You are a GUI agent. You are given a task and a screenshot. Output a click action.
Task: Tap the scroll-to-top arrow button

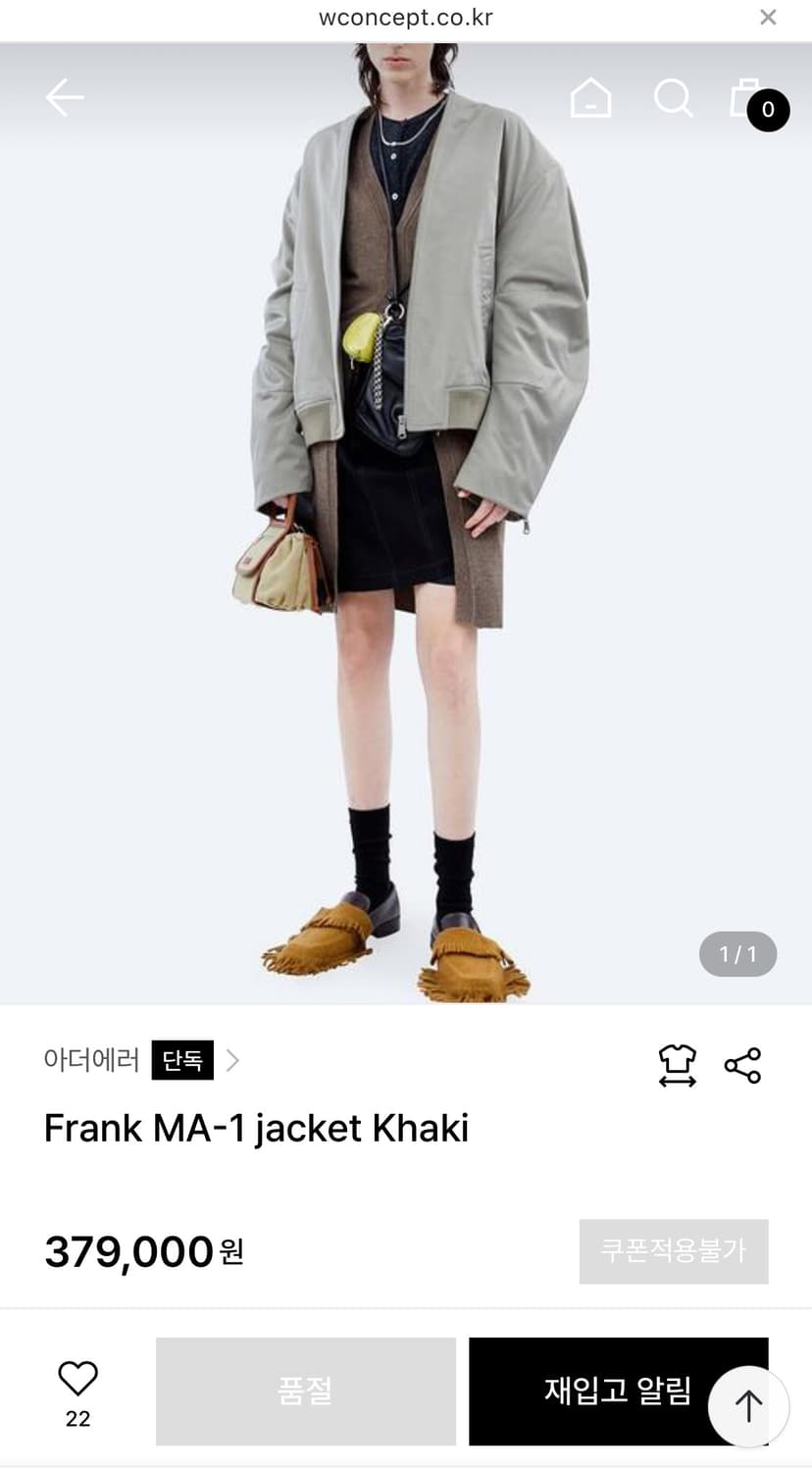pyautogui.click(x=748, y=1405)
